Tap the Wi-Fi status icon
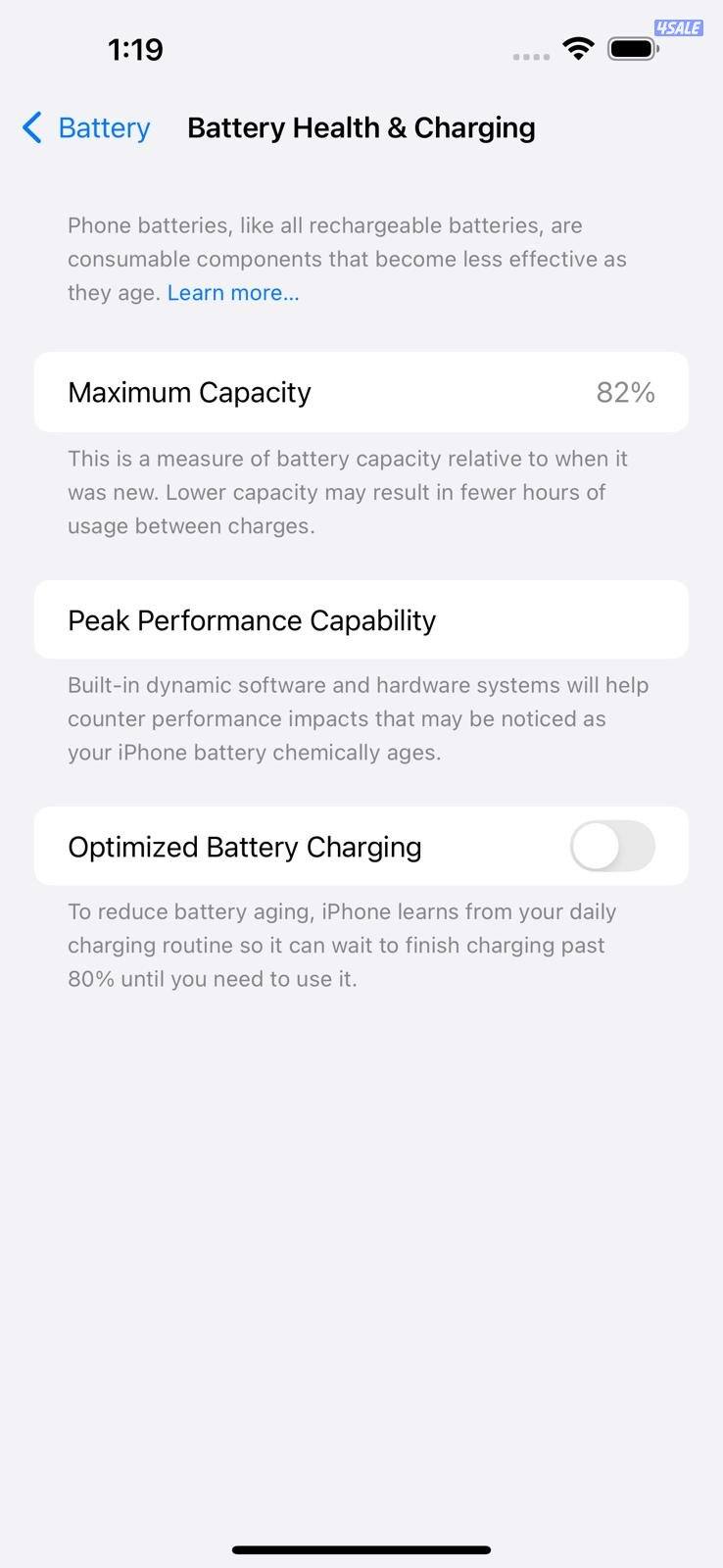 coord(578,49)
